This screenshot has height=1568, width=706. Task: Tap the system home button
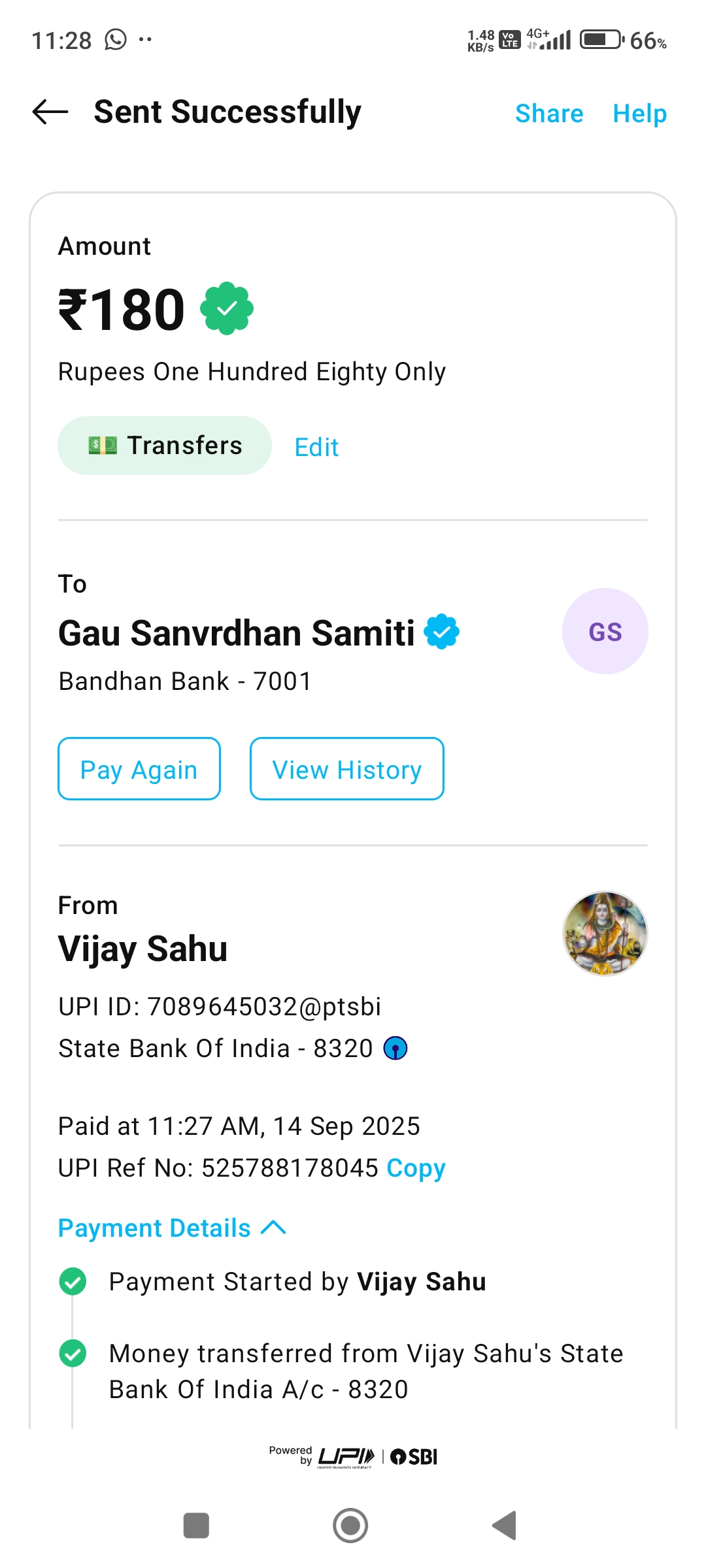(350, 1526)
